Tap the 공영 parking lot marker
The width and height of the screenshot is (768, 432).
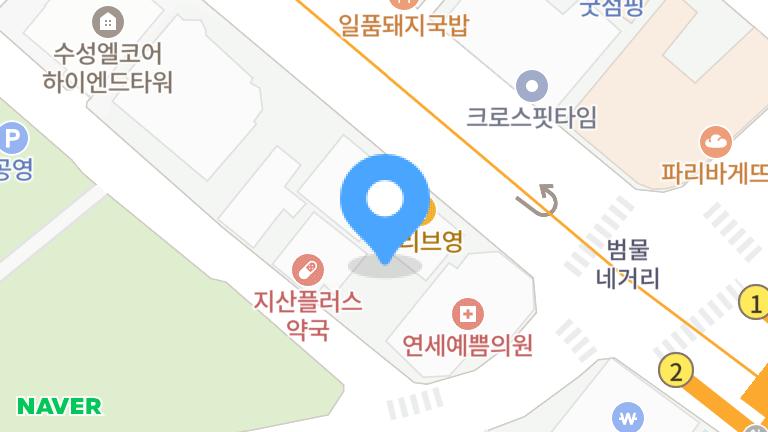(x=11, y=139)
